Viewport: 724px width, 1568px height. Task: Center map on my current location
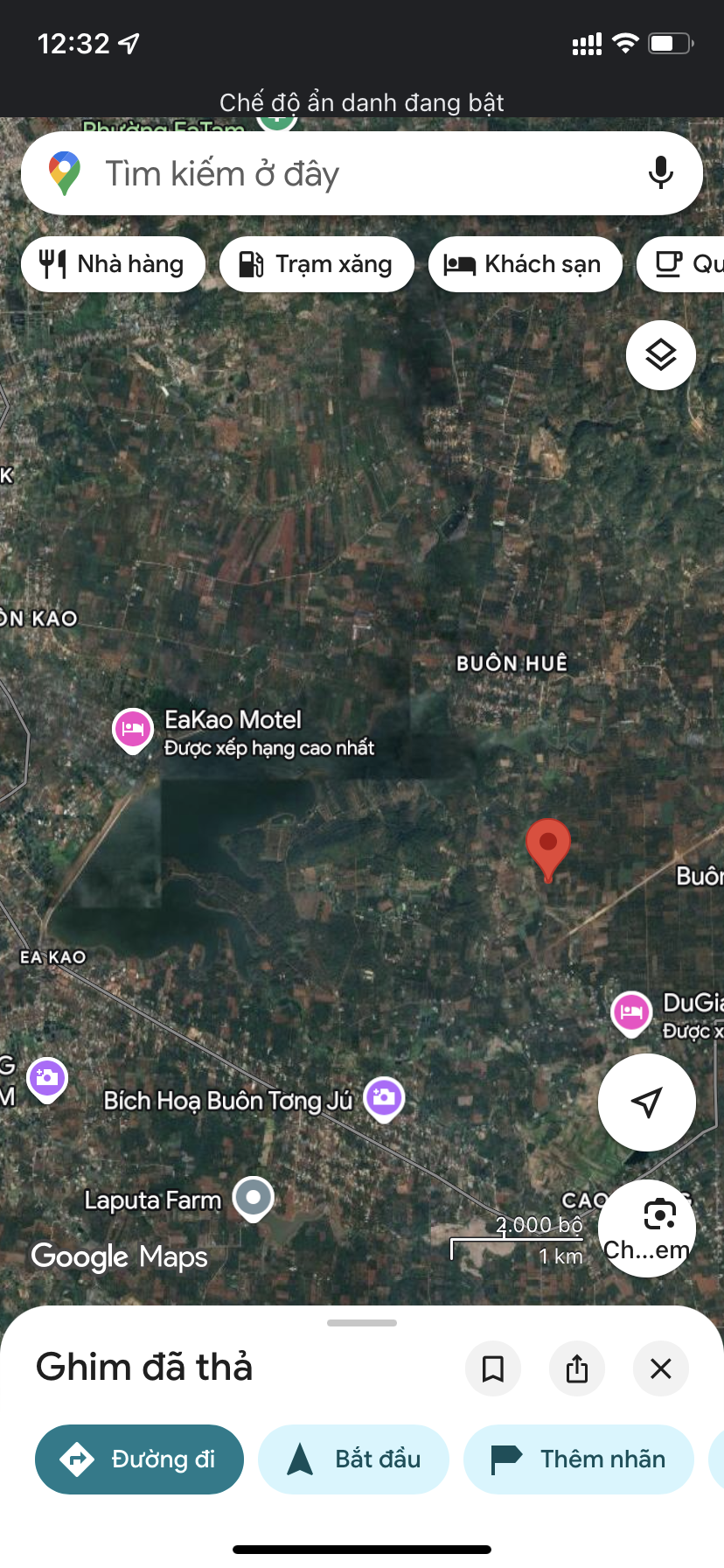[x=647, y=1102]
